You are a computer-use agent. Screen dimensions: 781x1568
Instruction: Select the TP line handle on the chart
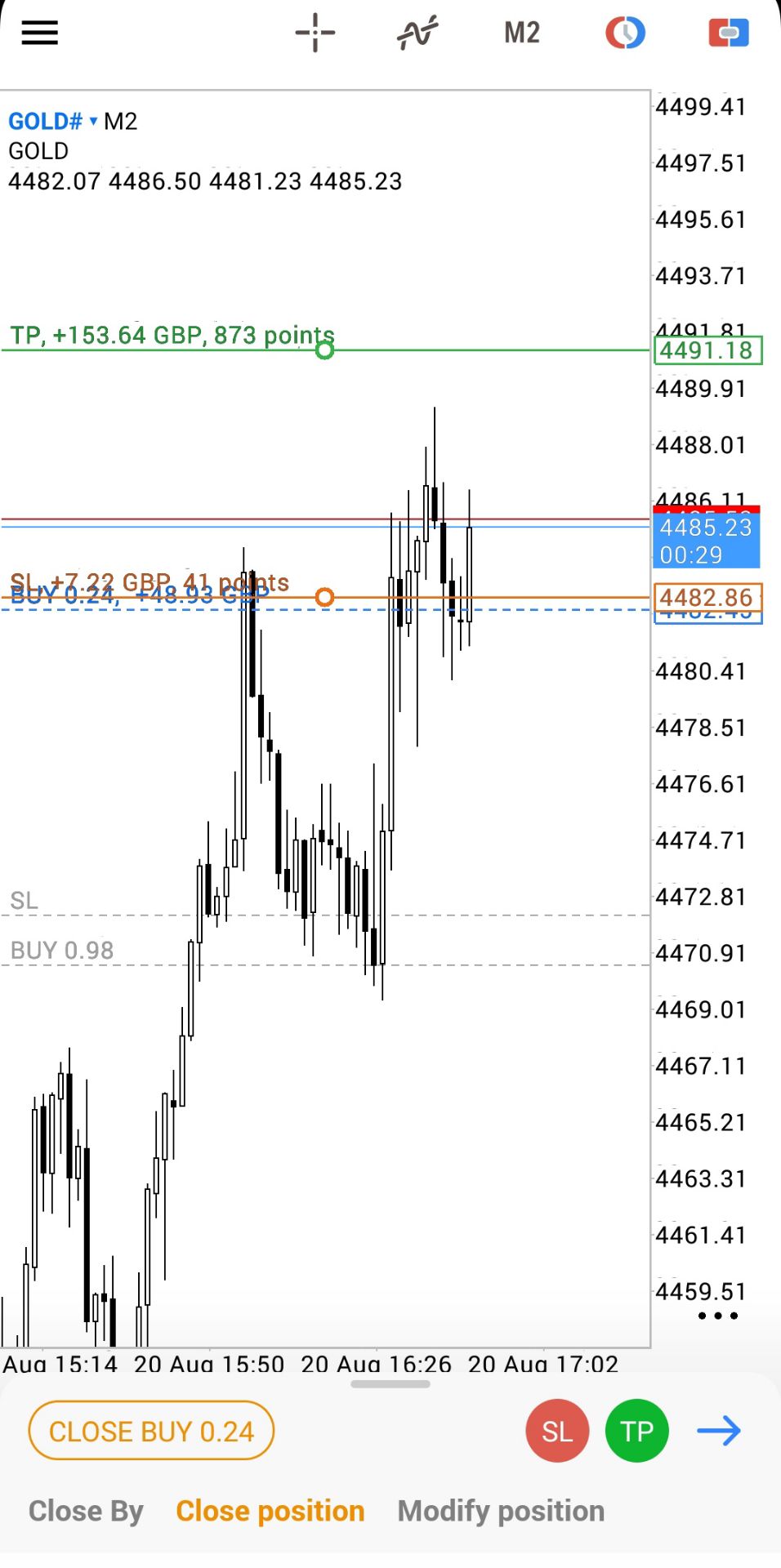pos(324,350)
